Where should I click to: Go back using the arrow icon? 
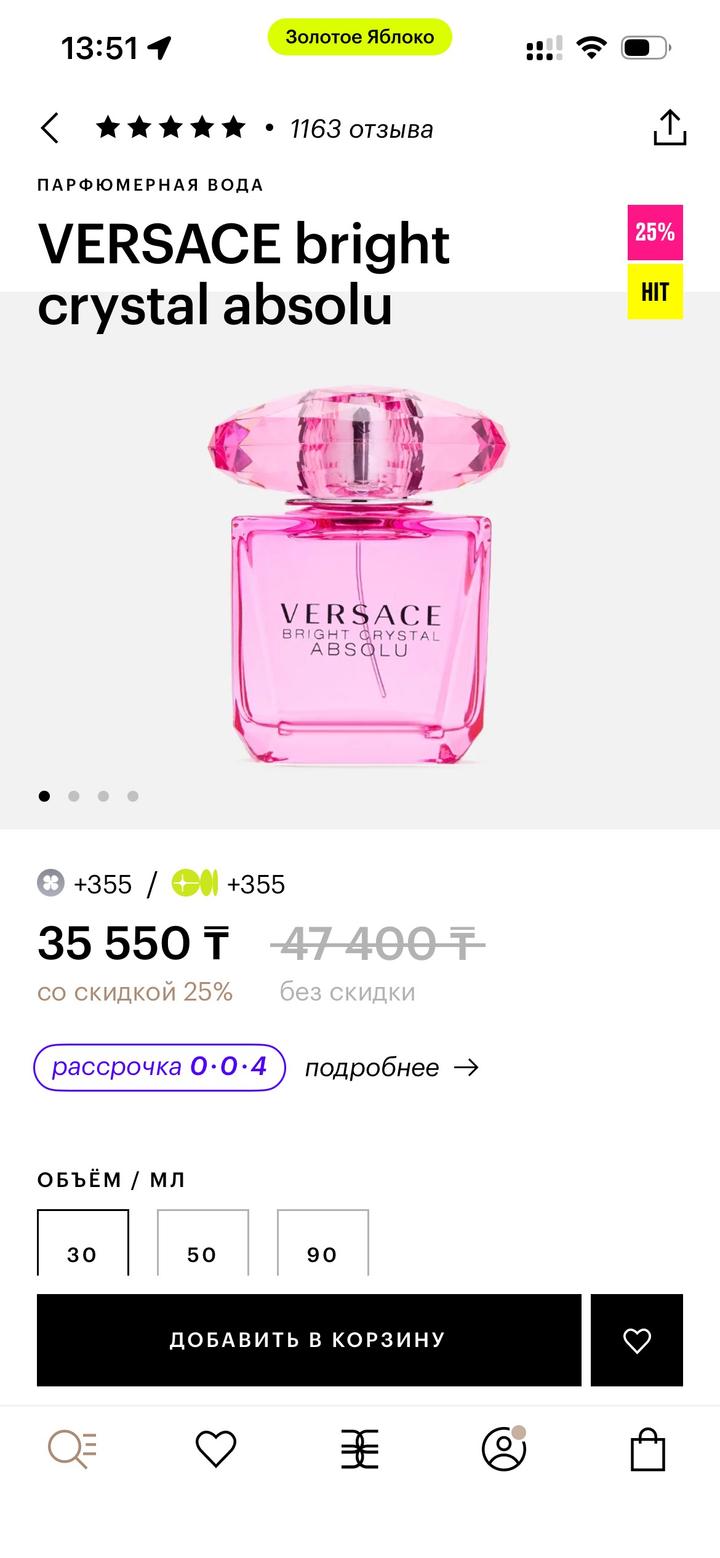click(50, 128)
